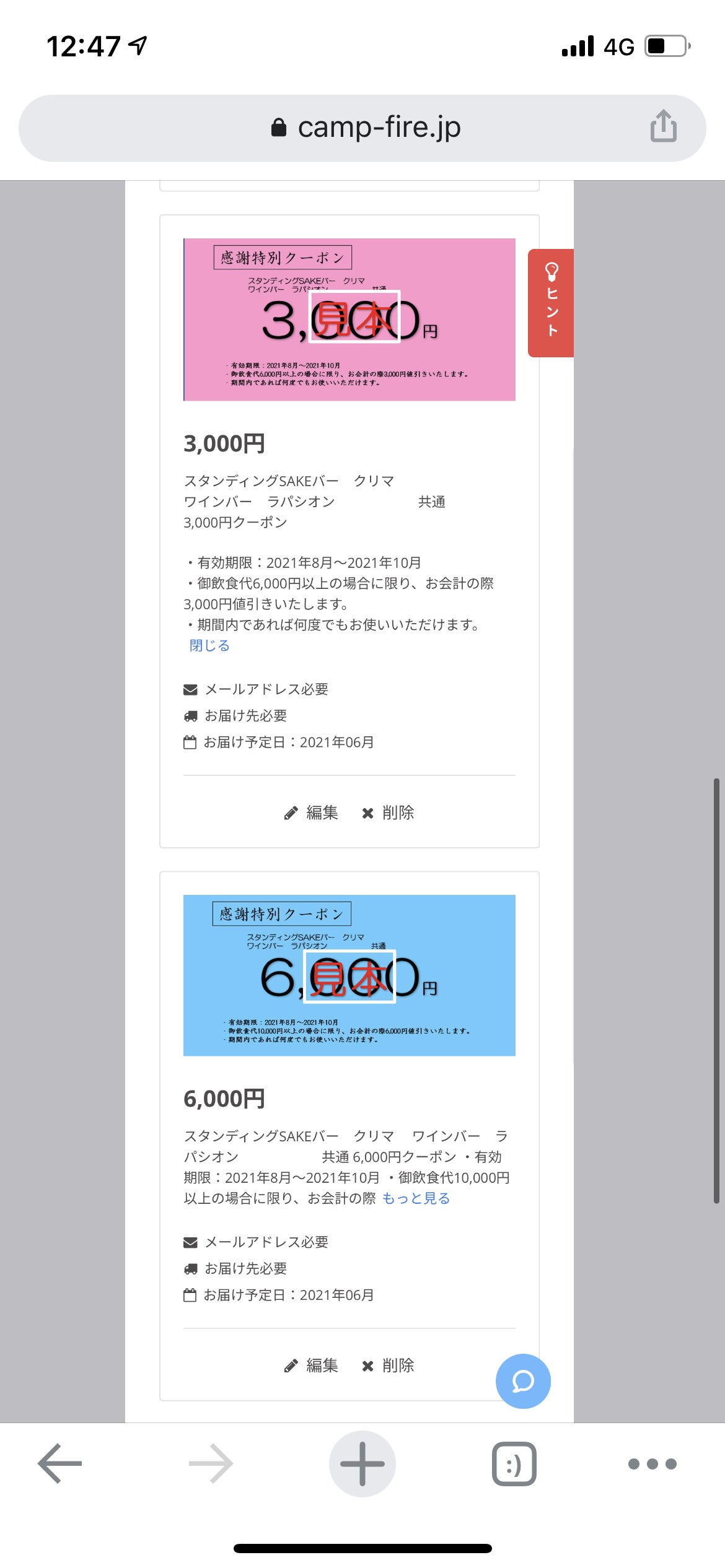Delete the 6,000円 coupon reward

coord(389,1365)
